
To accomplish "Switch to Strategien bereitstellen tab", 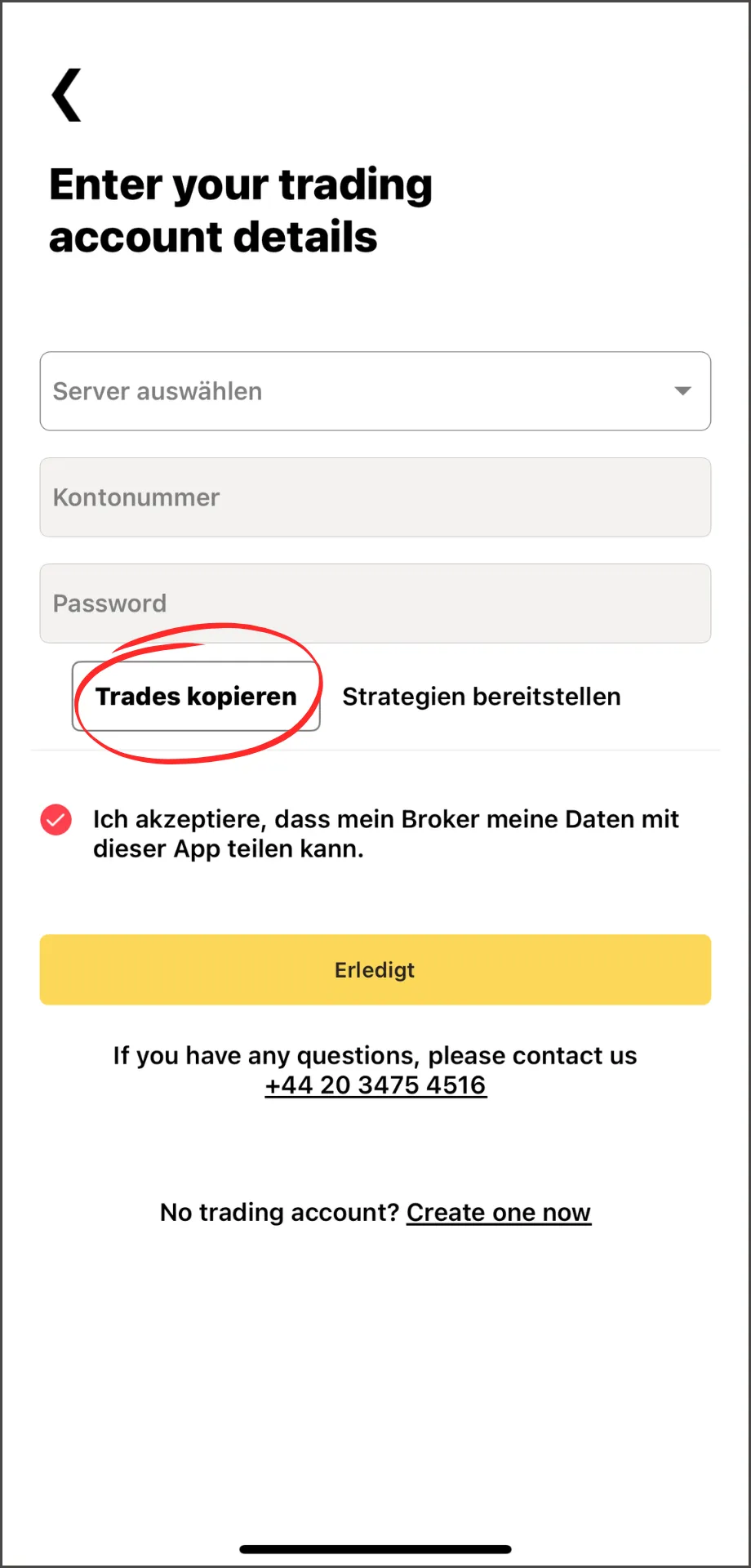I will (482, 697).
